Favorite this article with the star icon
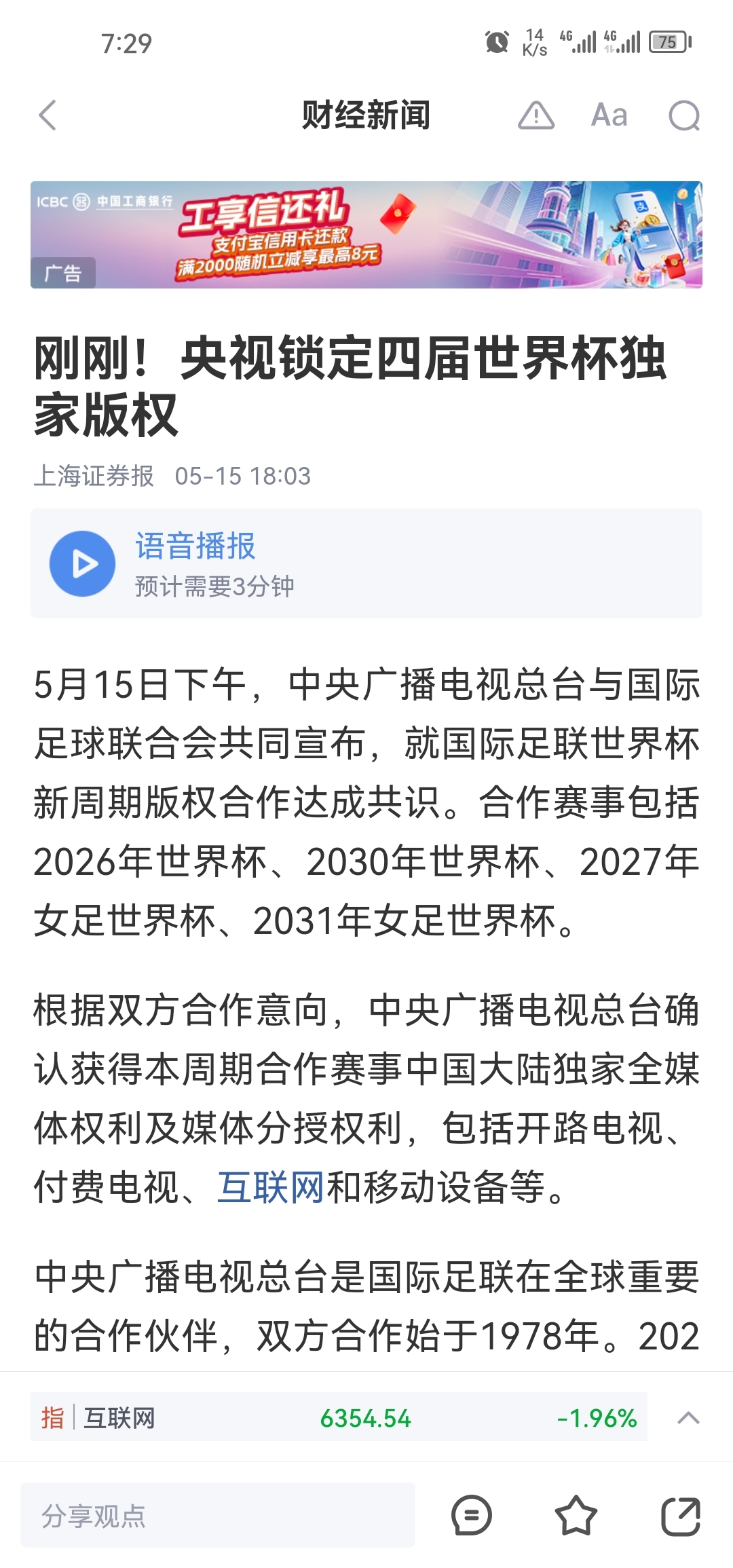 click(x=576, y=1516)
